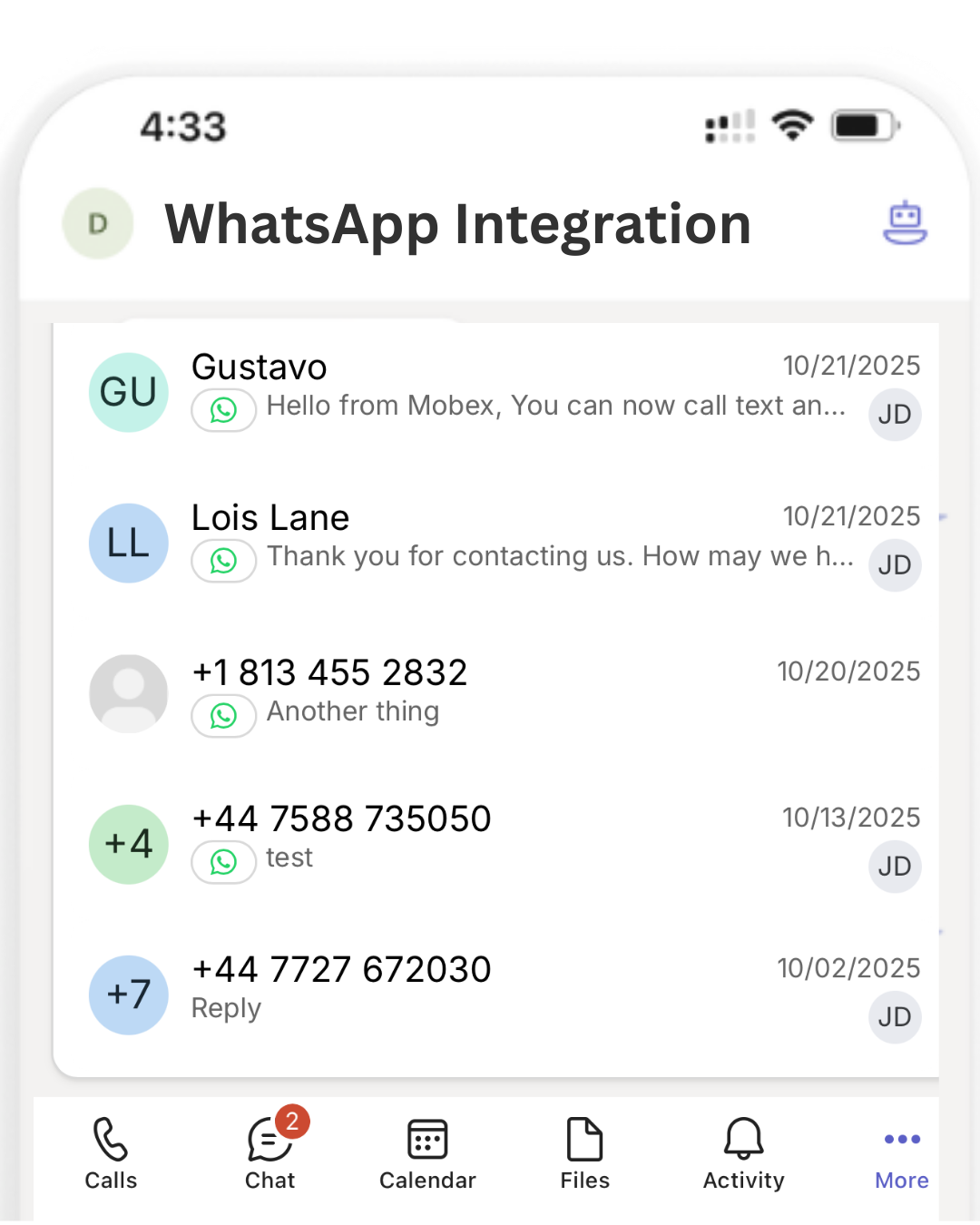The height and width of the screenshot is (1225, 980).
Task: Open the More menu tab
Action: [x=902, y=1158]
